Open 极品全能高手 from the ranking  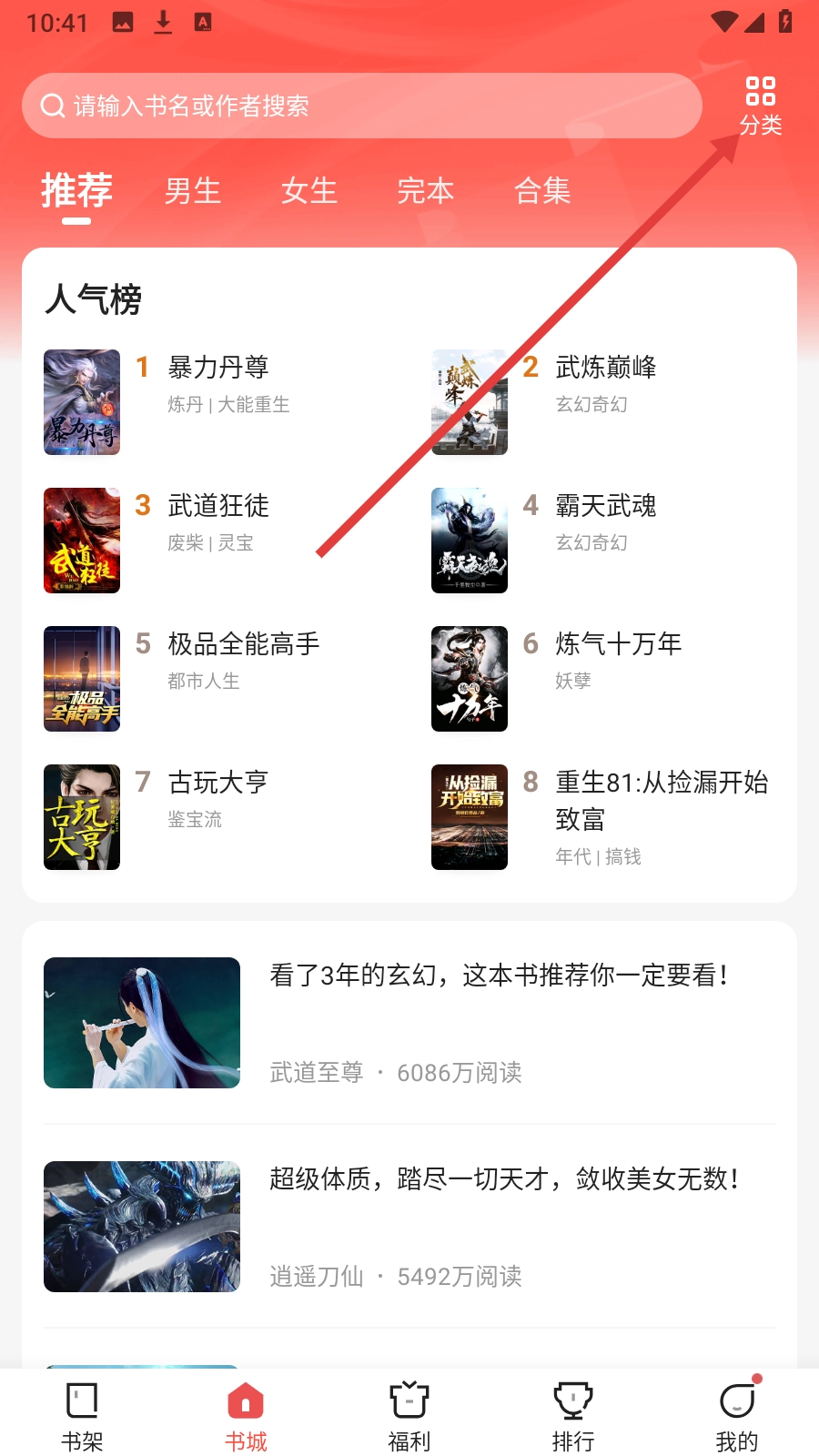point(244,644)
